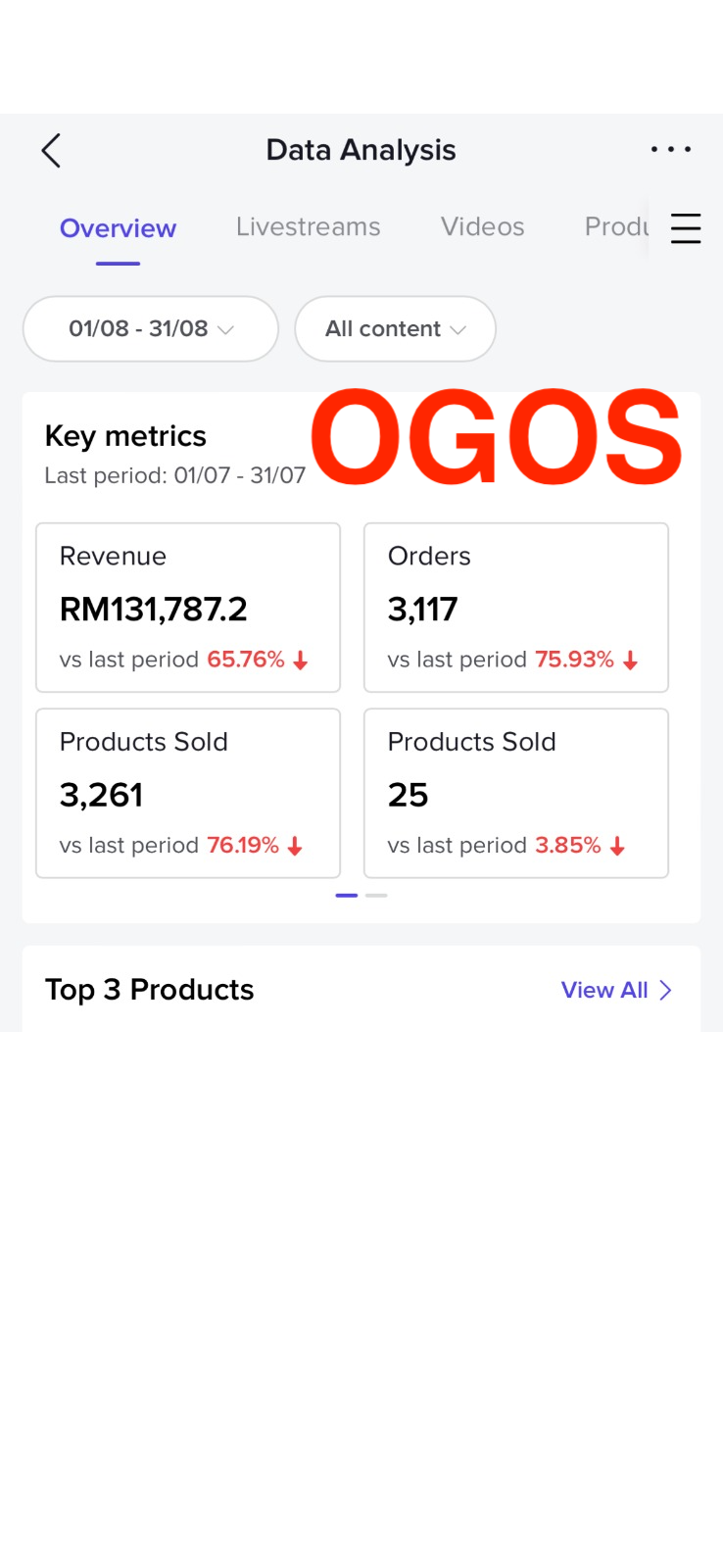Open the tab list hamburger menu
This screenshot has width=723, height=1568.
(686, 228)
